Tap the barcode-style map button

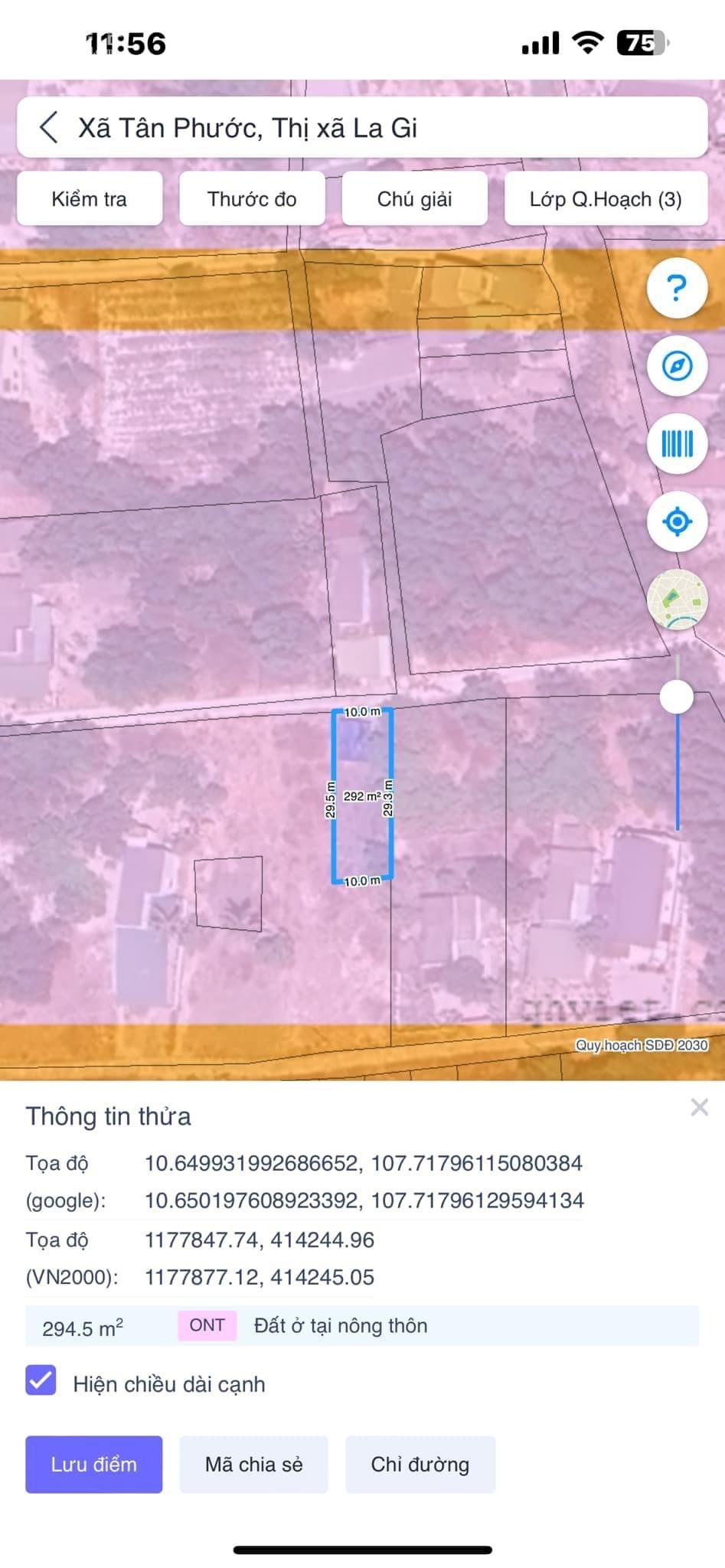pos(677,443)
